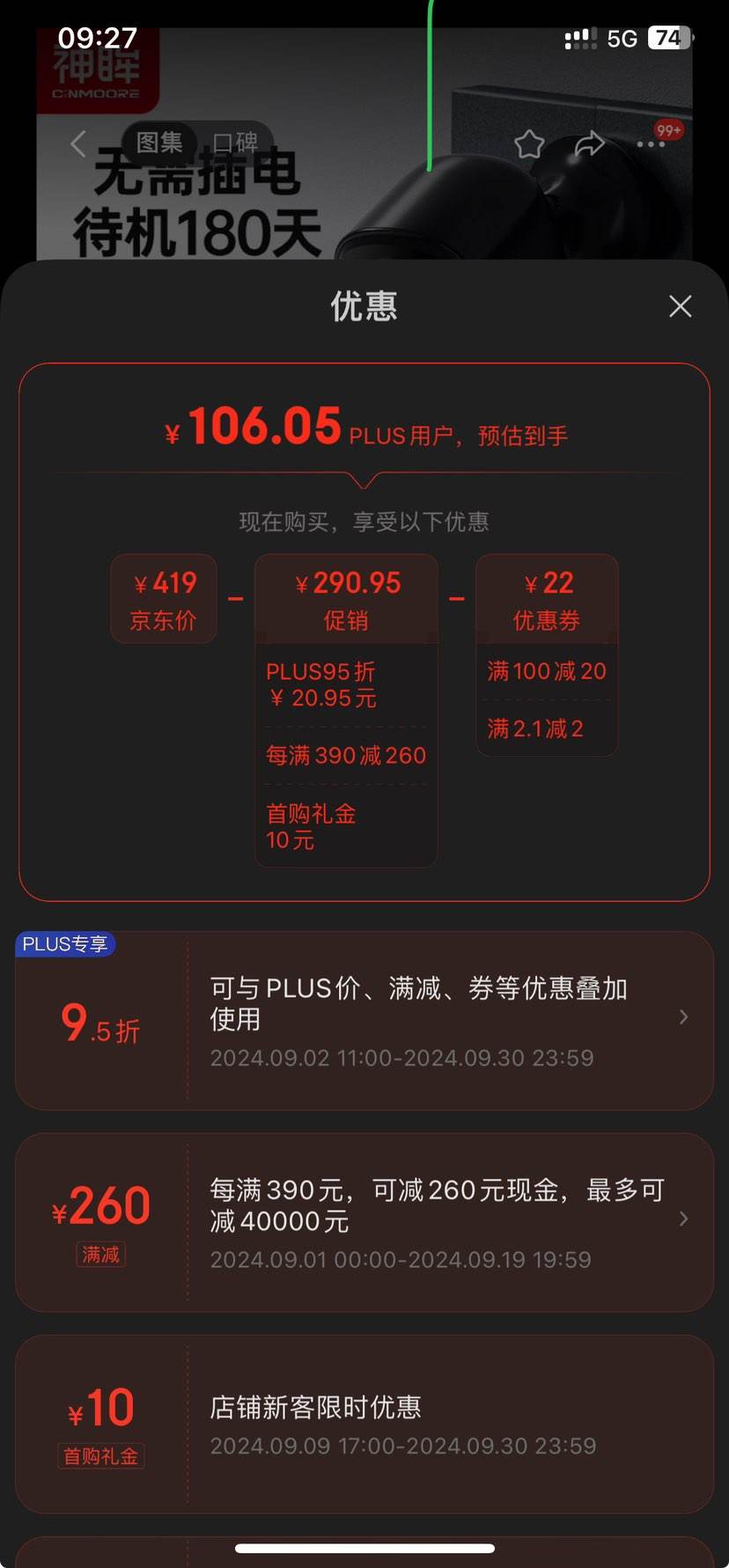Switch to the 图集 tab

162,142
